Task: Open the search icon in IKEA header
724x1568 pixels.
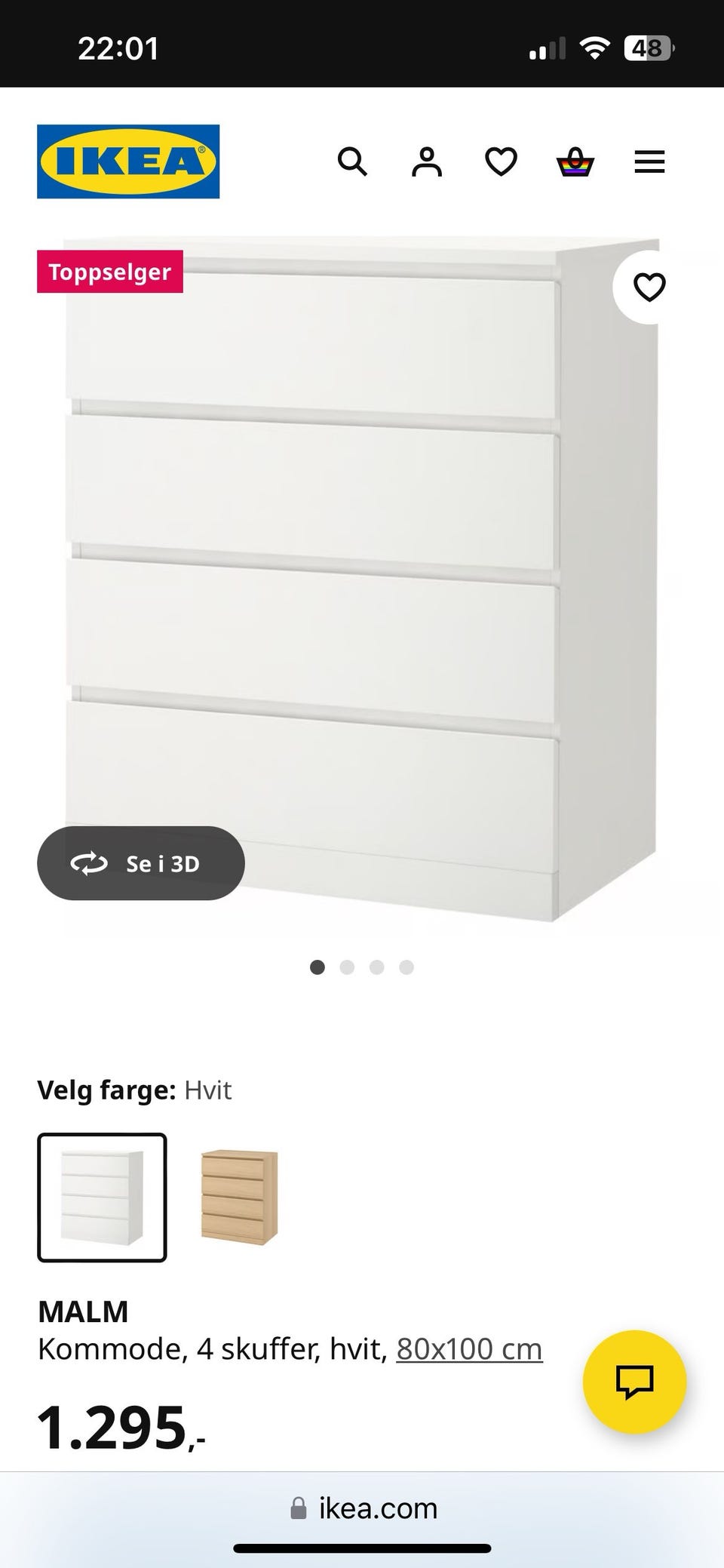Action: click(352, 161)
